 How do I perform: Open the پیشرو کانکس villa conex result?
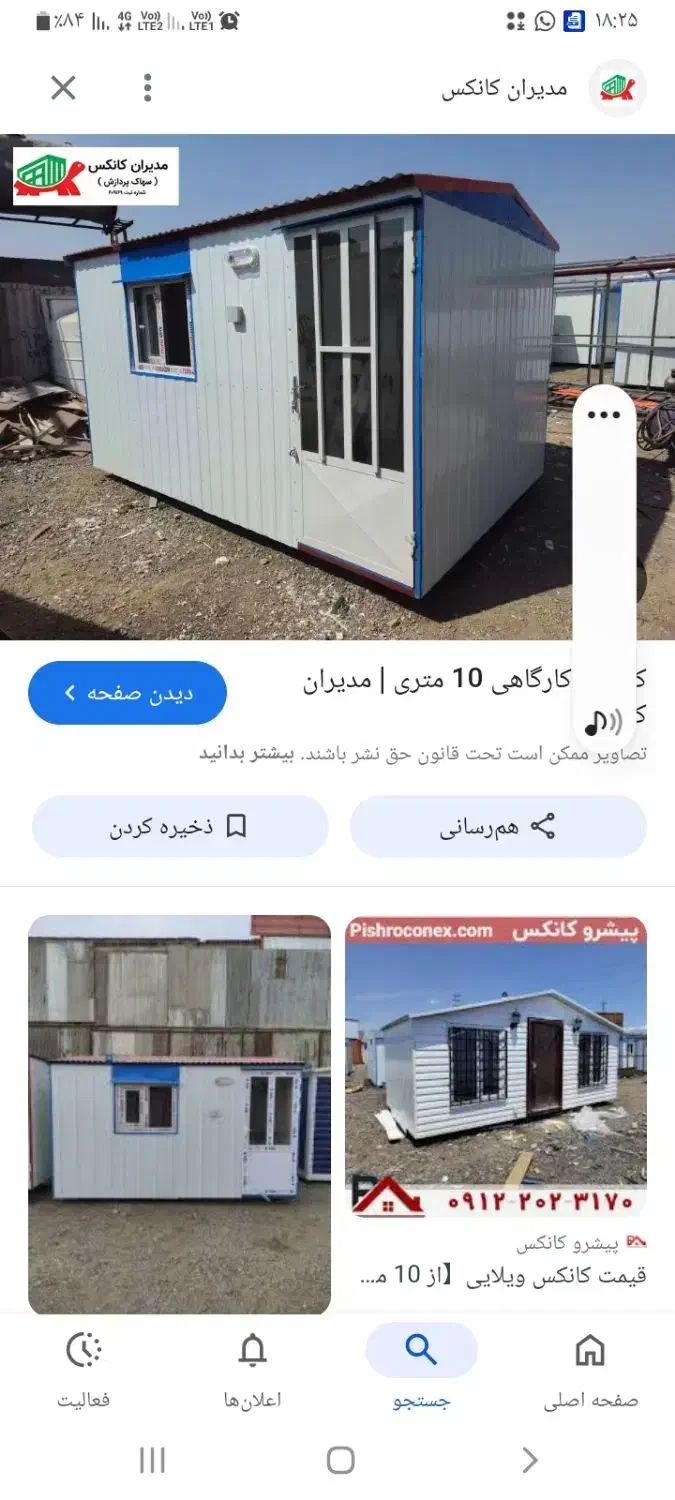(496, 1066)
